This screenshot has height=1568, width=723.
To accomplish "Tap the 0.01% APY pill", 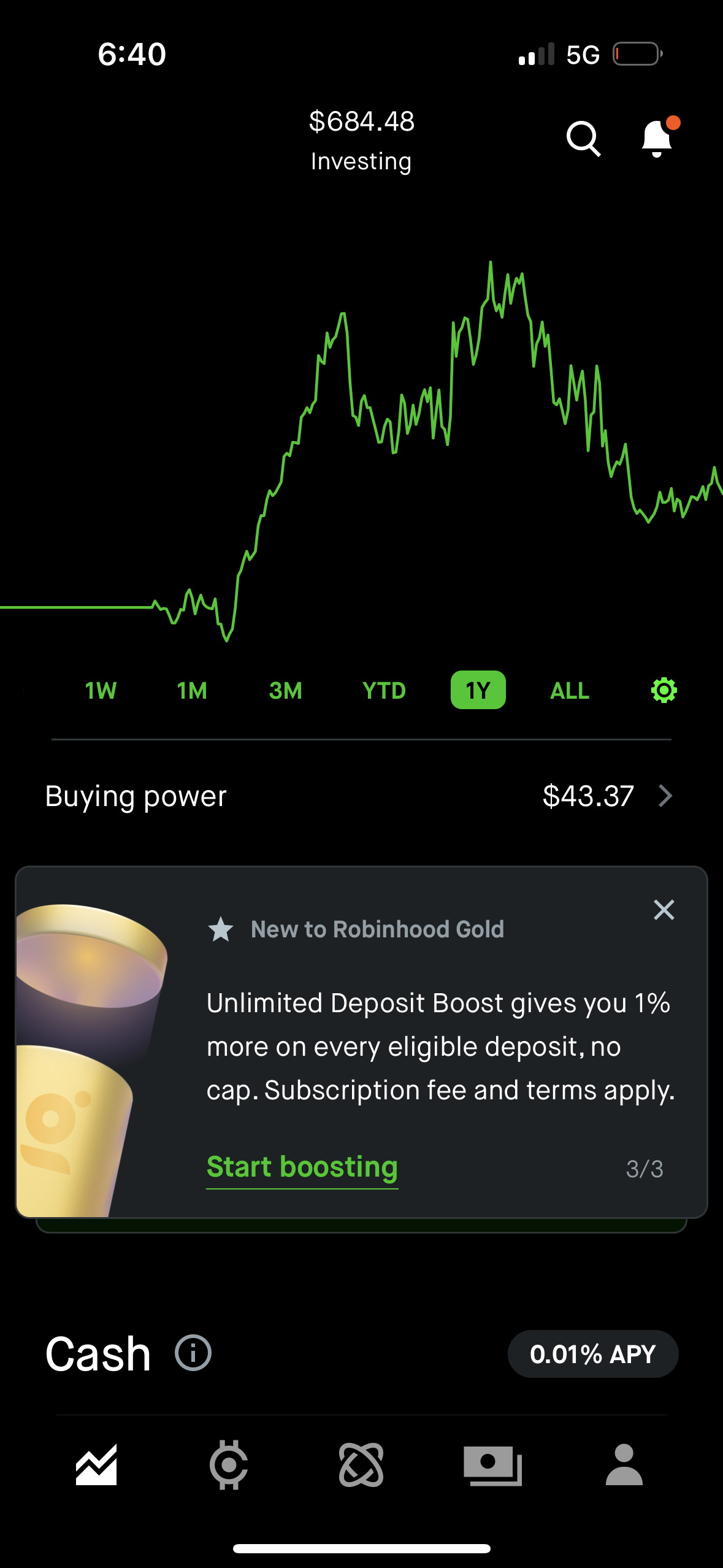I will (x=592, y=1353).
